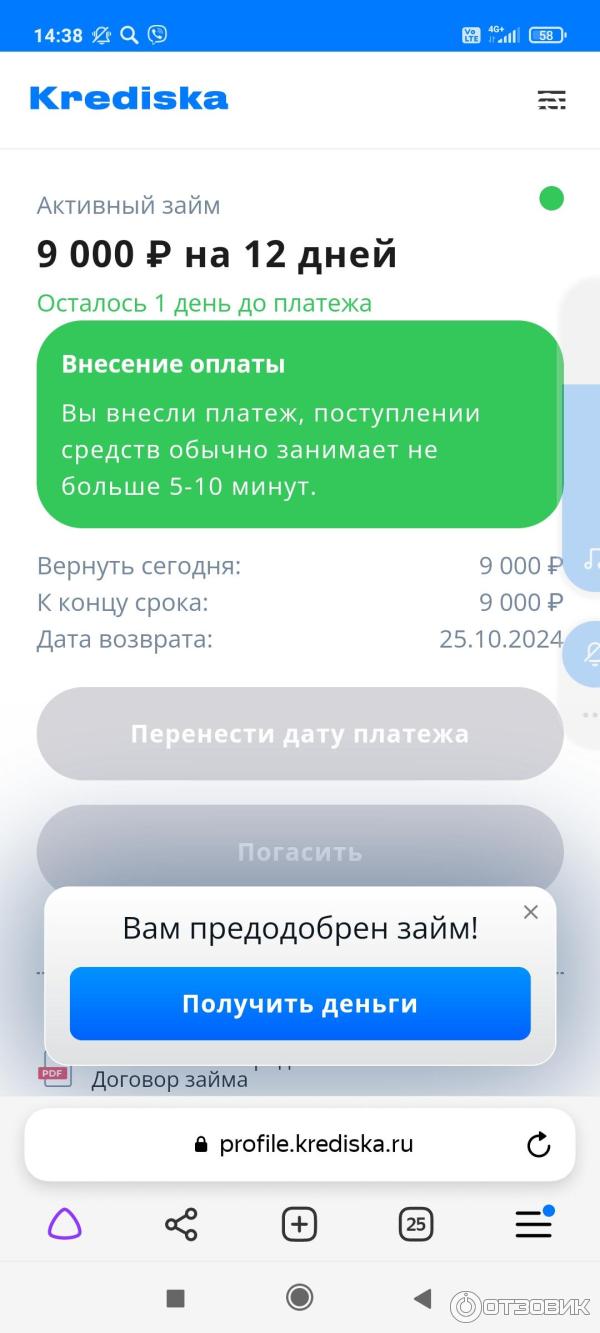Screen dimensions: 600x1333
Task: Tap the Перенести дату платежа button
Action: tap(299, 734)
